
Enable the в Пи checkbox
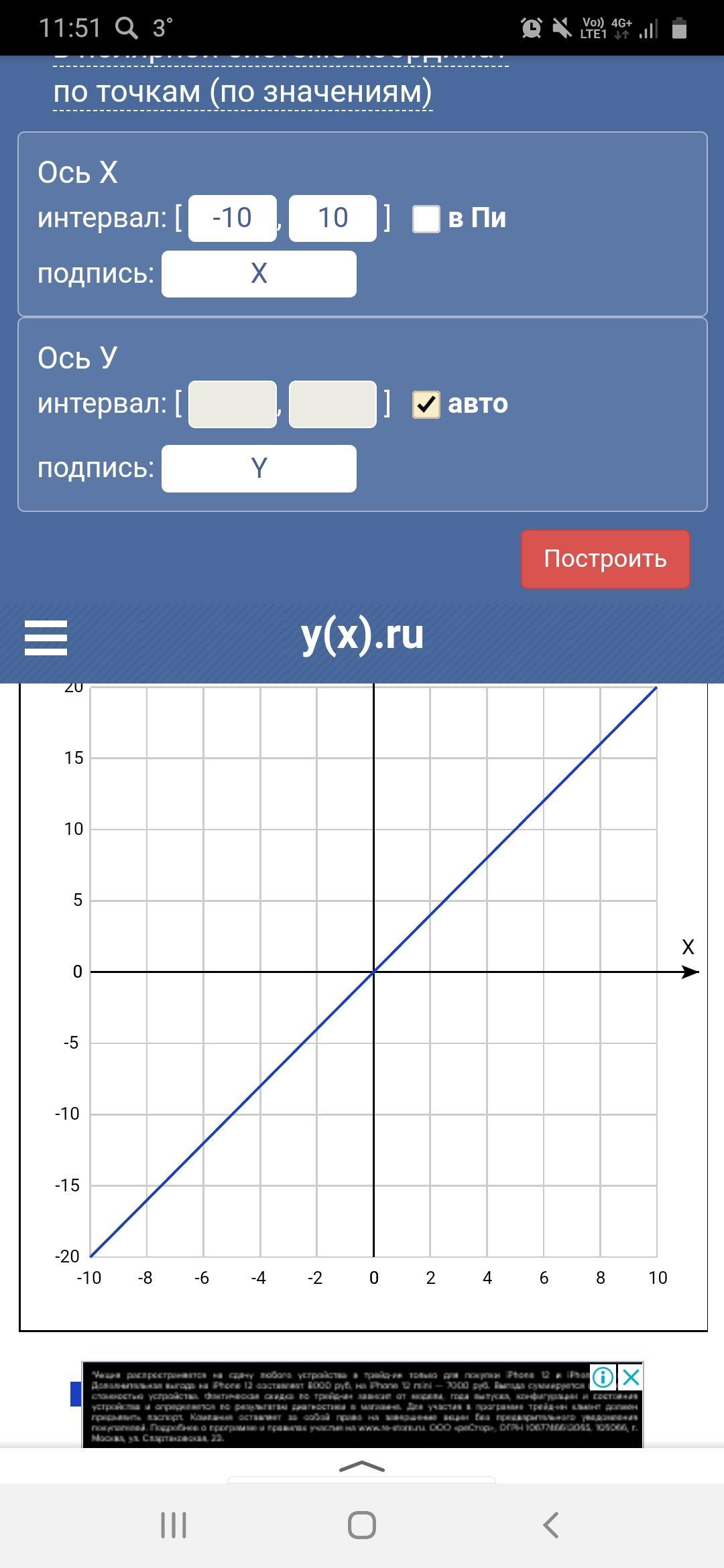(x=426, y=219)
